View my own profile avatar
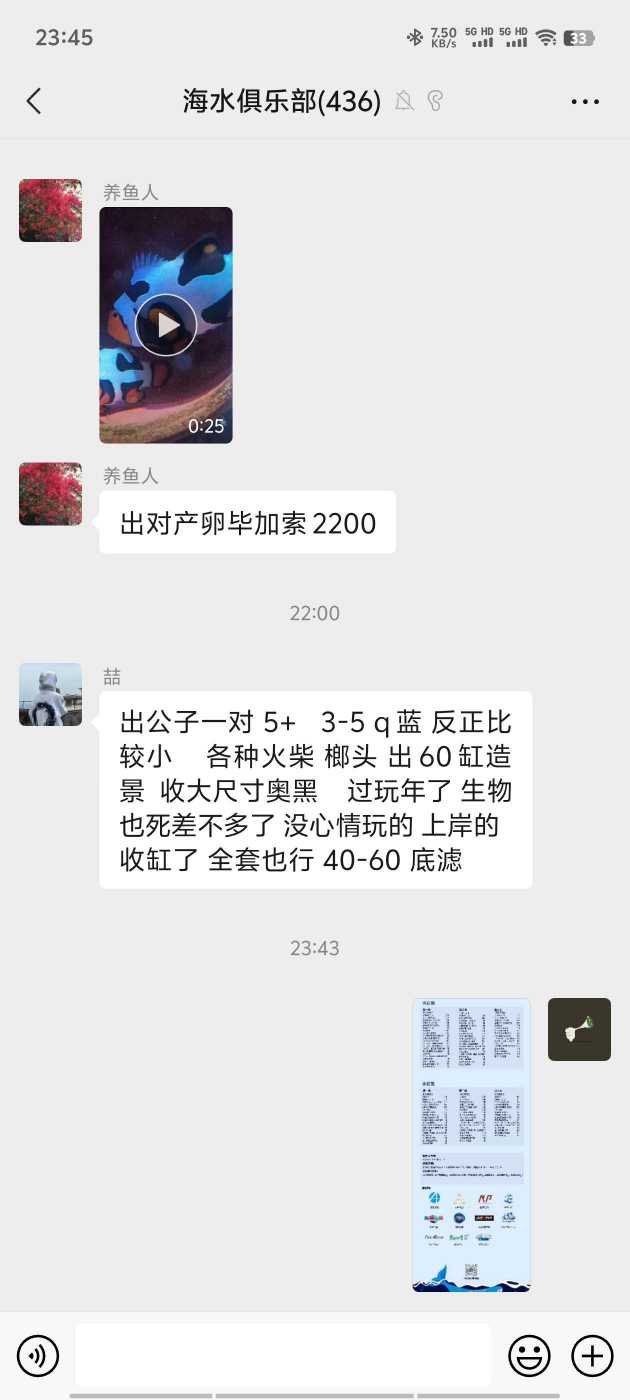Screen dimensions: 630x1400 coord(579,1029)
